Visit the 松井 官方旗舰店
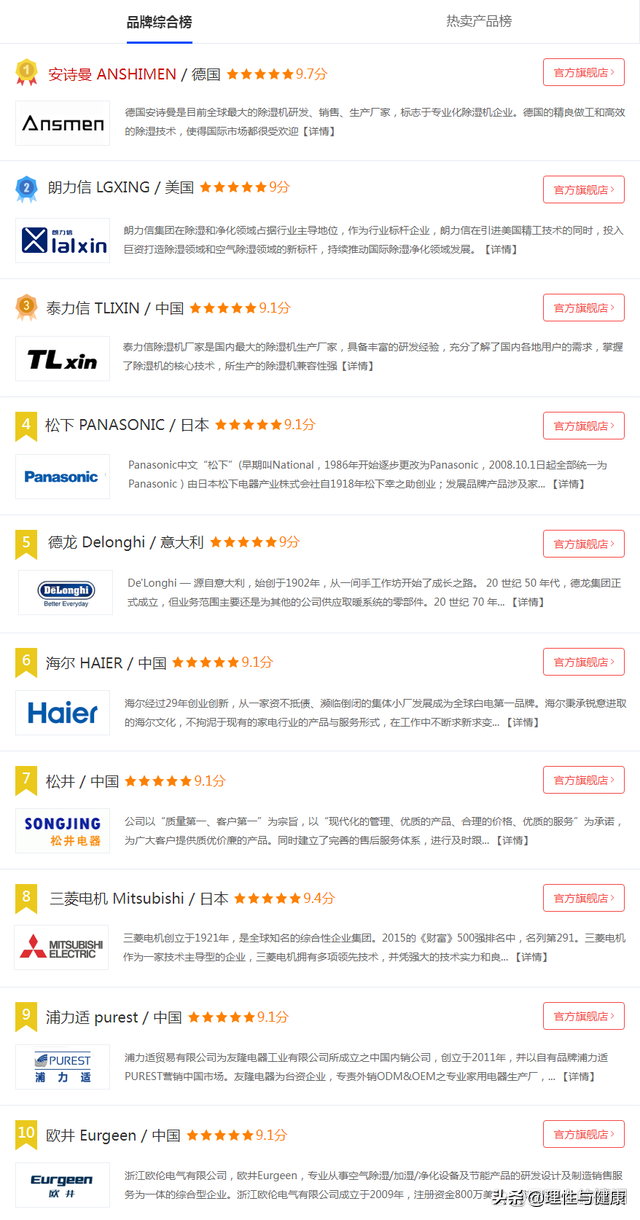This screenshot has width=640, height=1220. (x=583, y=780)
